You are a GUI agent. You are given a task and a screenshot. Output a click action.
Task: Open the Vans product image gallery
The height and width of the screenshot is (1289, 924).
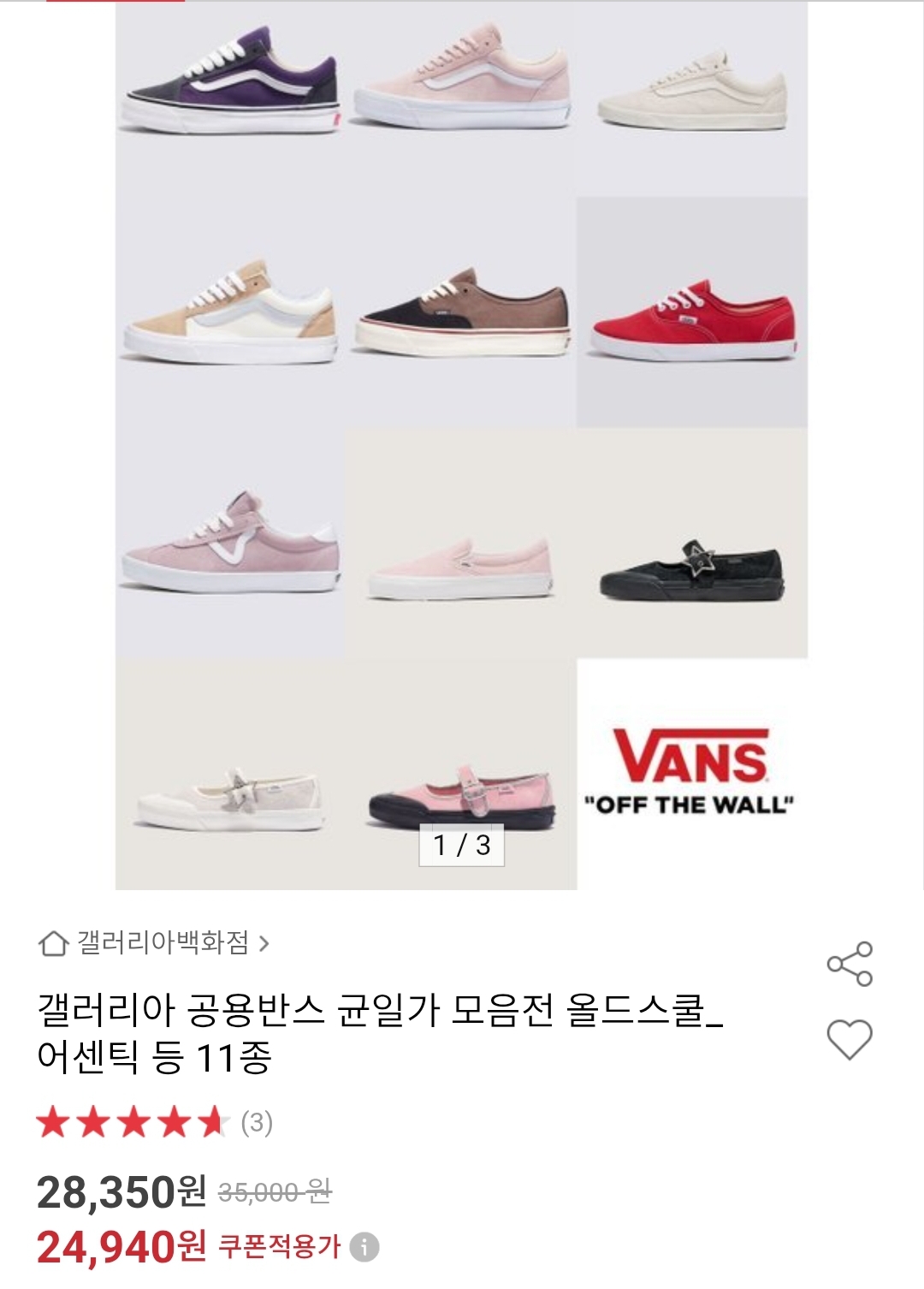[461, 445]
